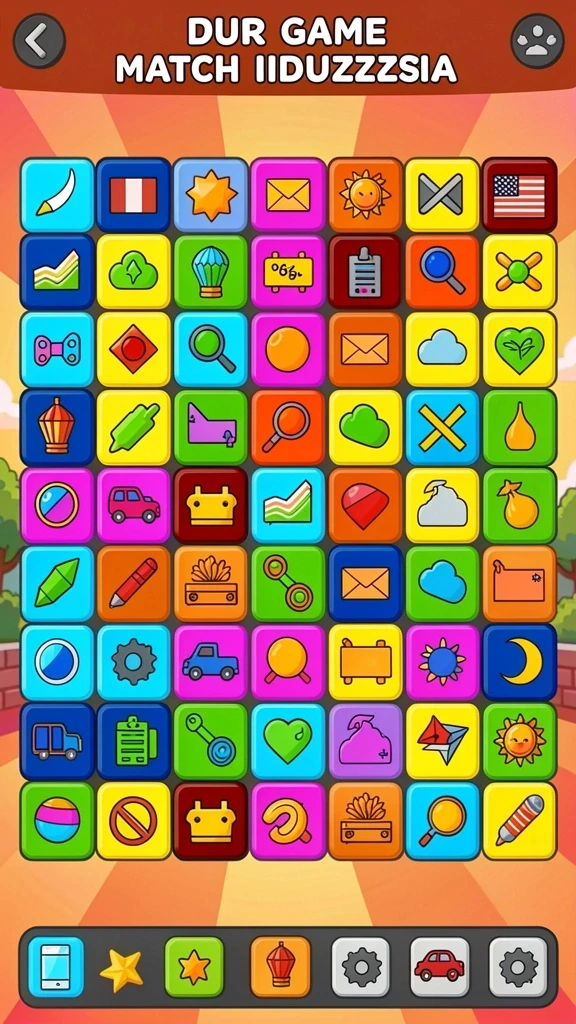The width and height of the screenshot is (576, 1024).
Task: Select the green star tile in the tray
Action: pyautogui.click(x=194, y=967)
